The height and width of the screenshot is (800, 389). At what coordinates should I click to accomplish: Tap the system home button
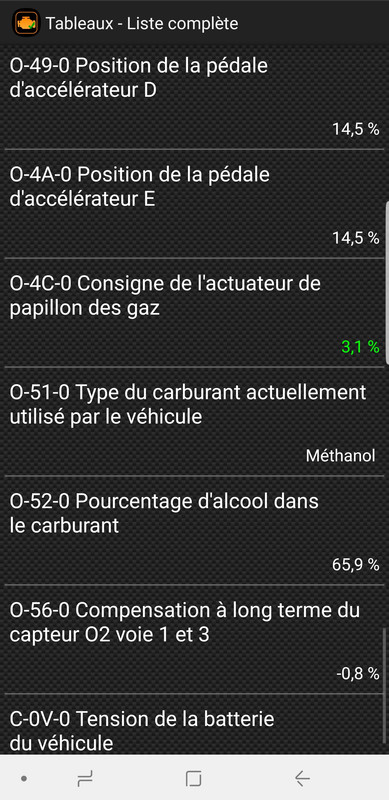pos(193,779)
